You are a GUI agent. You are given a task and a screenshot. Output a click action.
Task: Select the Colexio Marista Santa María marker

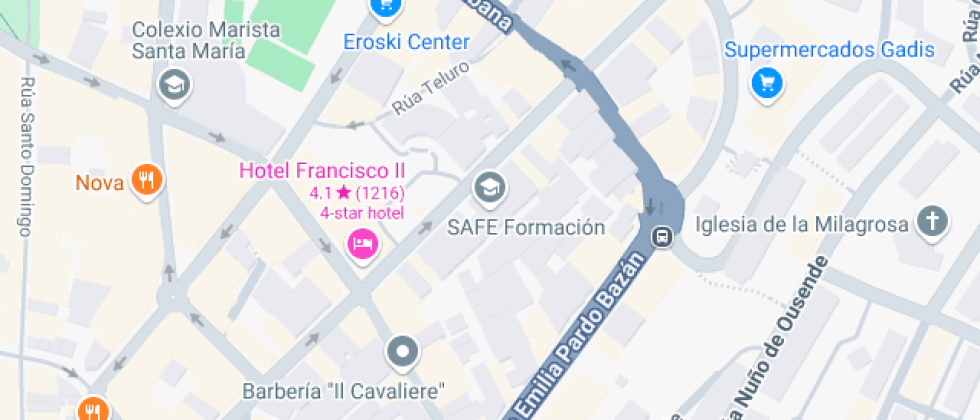pyautogui.click(x=175, y=86)
